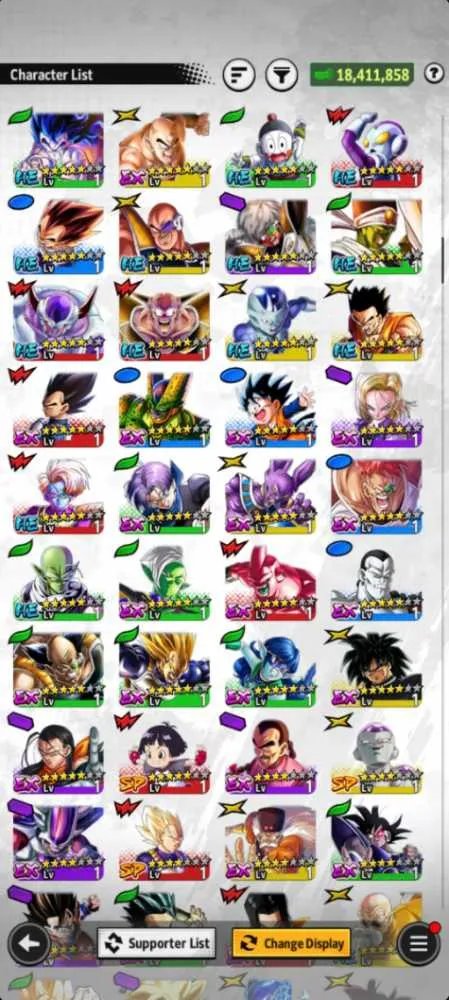Open the character filter funnel
449x1000 pixels.
(x=281, y=75)
